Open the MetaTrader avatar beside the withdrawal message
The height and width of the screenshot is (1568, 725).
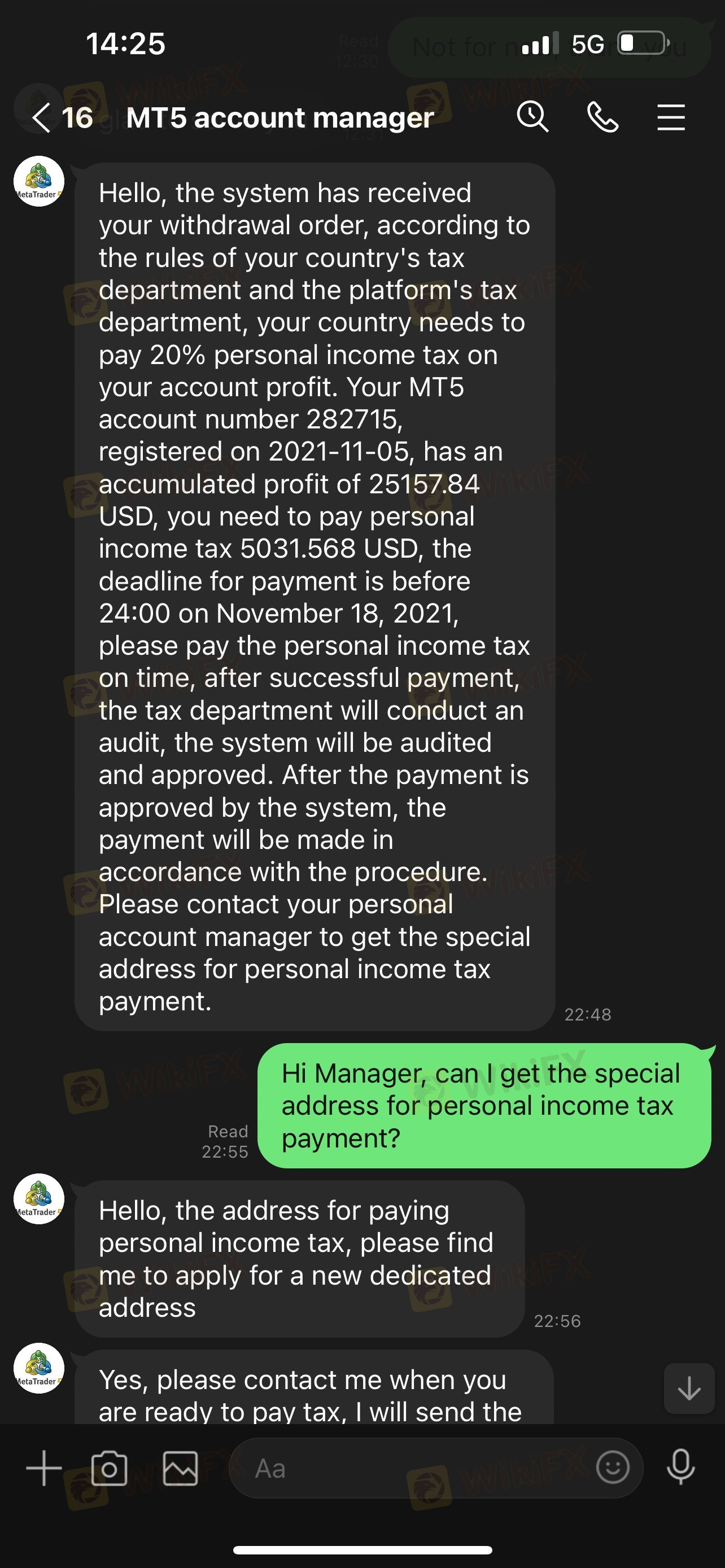pyautogui.click(x=39, y=181)
